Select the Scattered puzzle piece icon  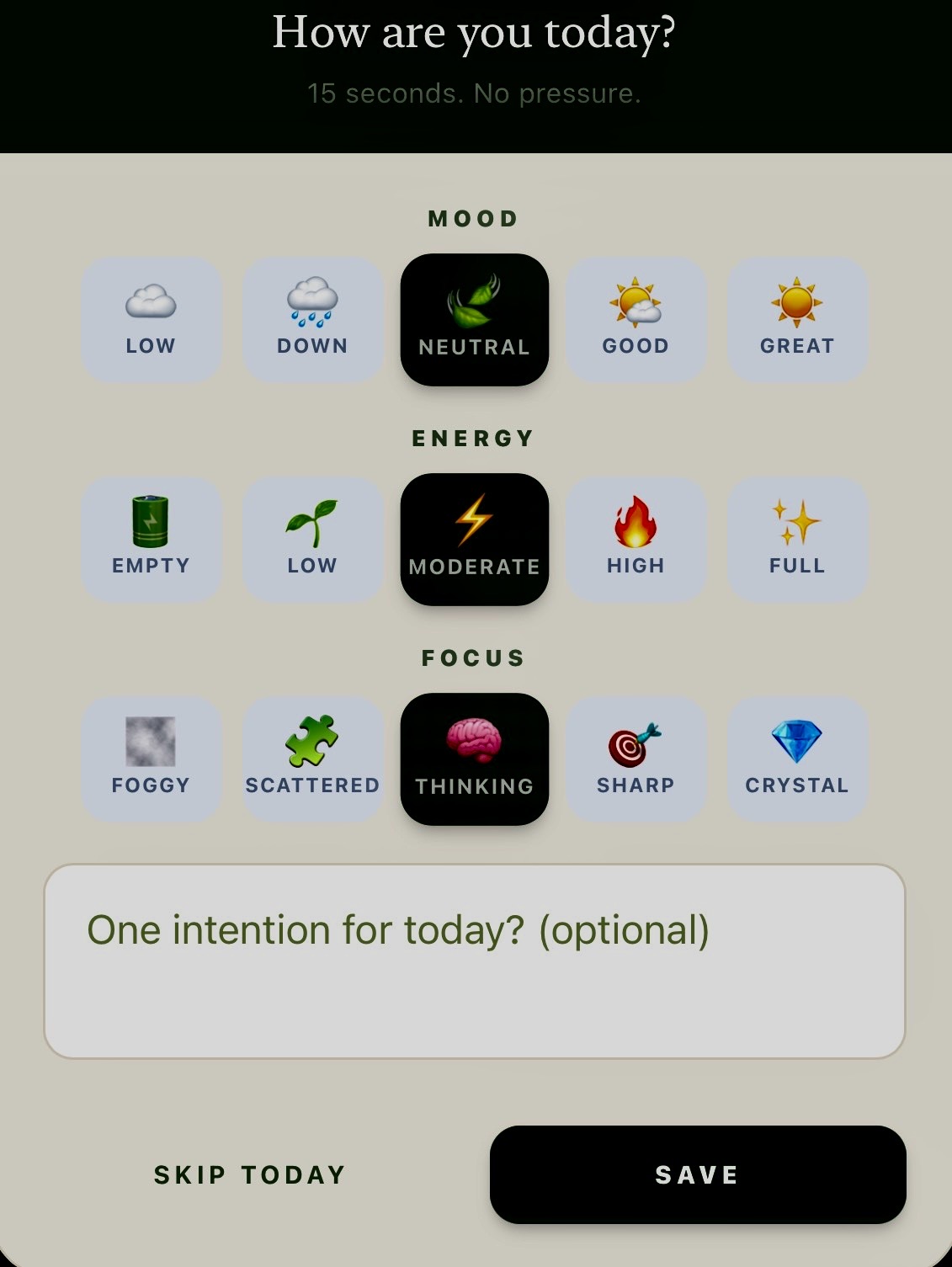312,758
